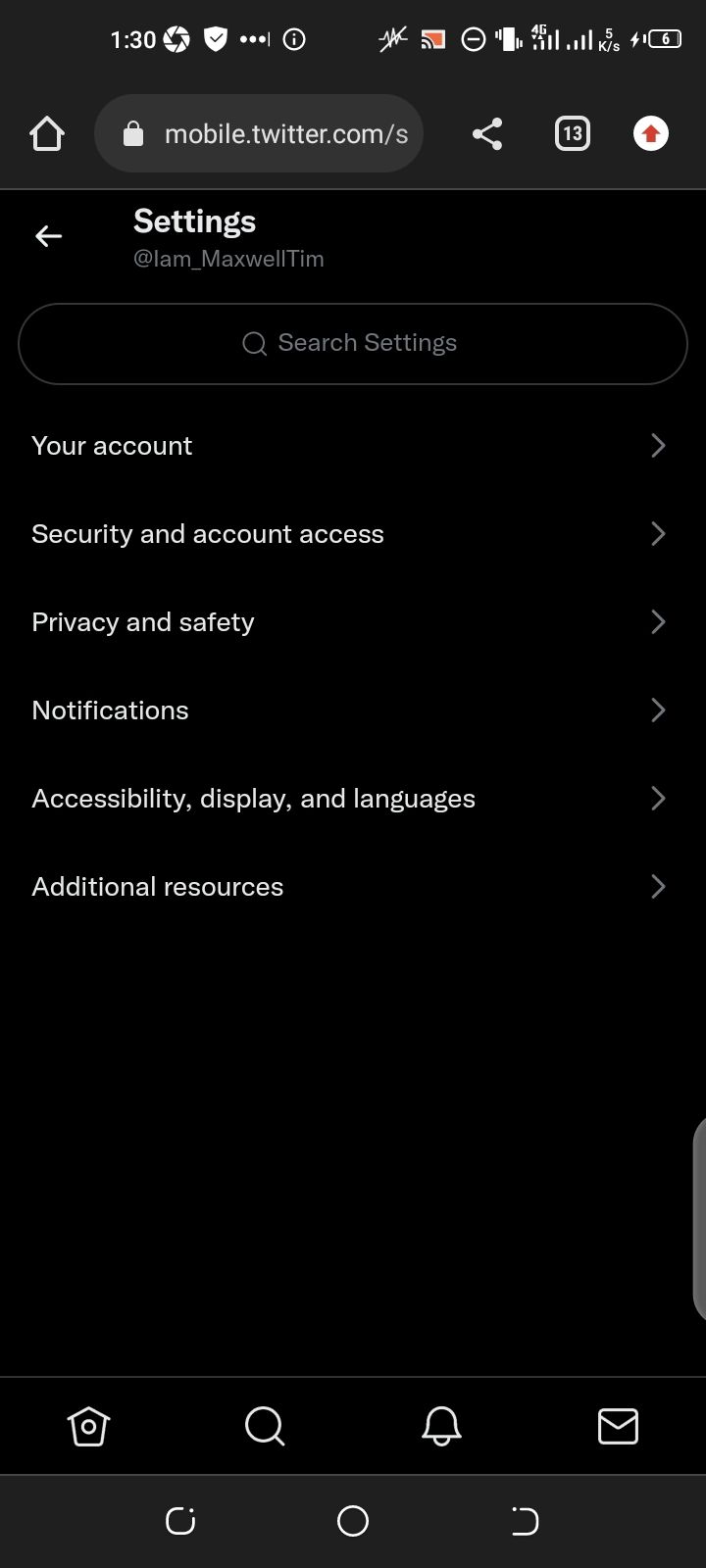The height and width of the screenshot is (1568, 706).
Task: Switch to the Search tab
Action: [265, 1426]
